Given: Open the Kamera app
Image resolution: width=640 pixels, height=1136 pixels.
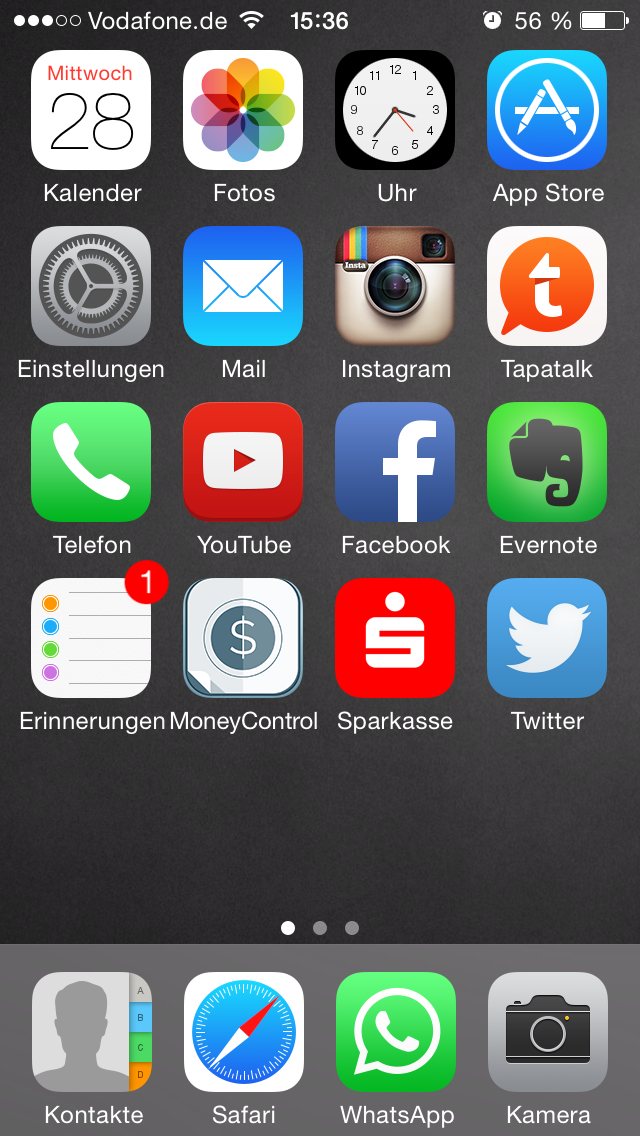Looking at the screenshot, I should point(547,1032).
